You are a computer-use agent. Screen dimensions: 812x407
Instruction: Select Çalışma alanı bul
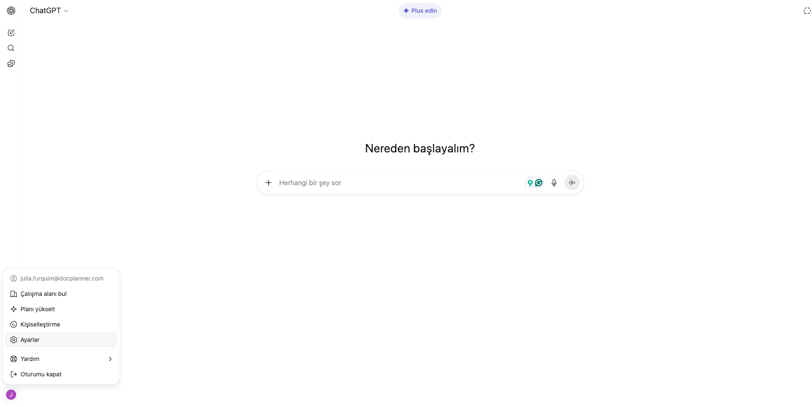coord(43,294)
